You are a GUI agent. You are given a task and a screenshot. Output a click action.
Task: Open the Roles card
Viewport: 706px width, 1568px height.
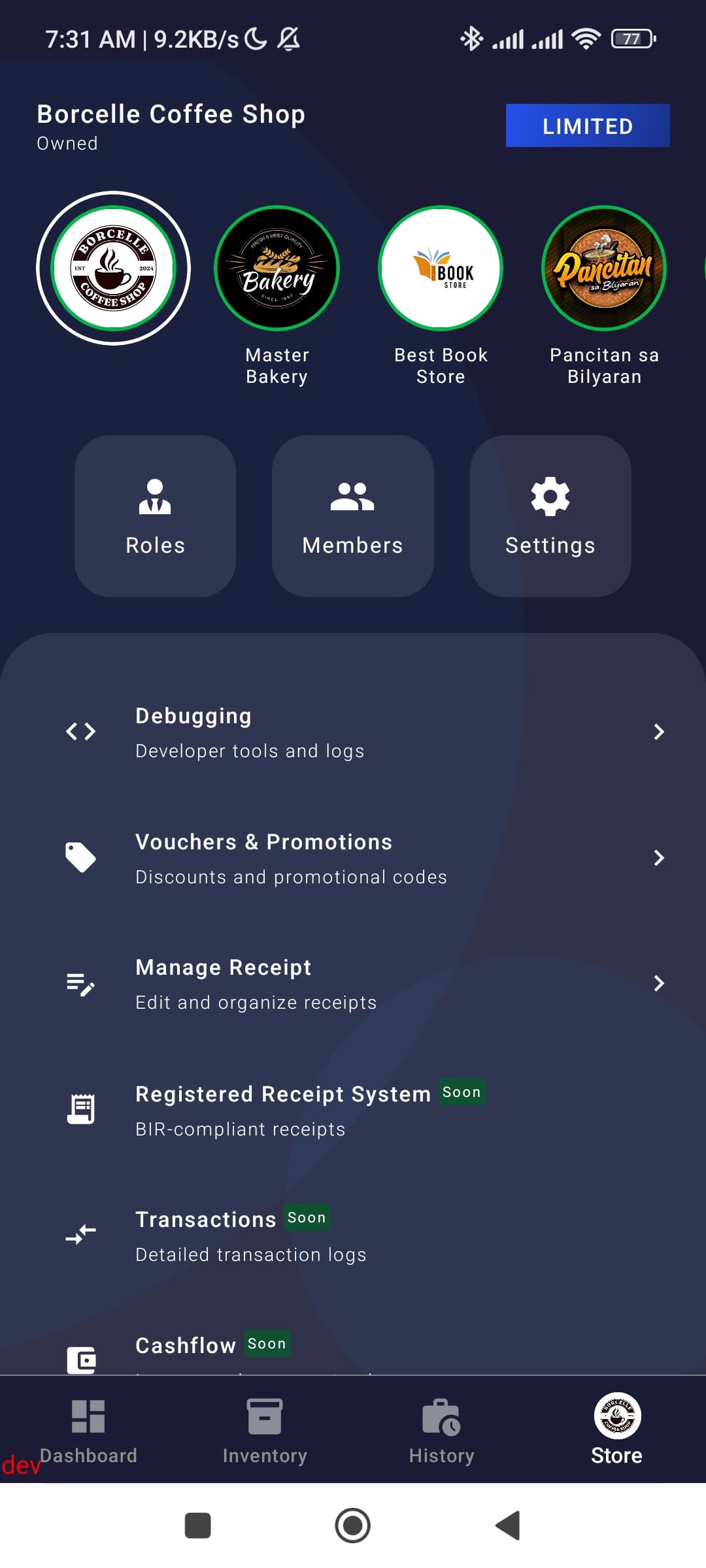155,516
